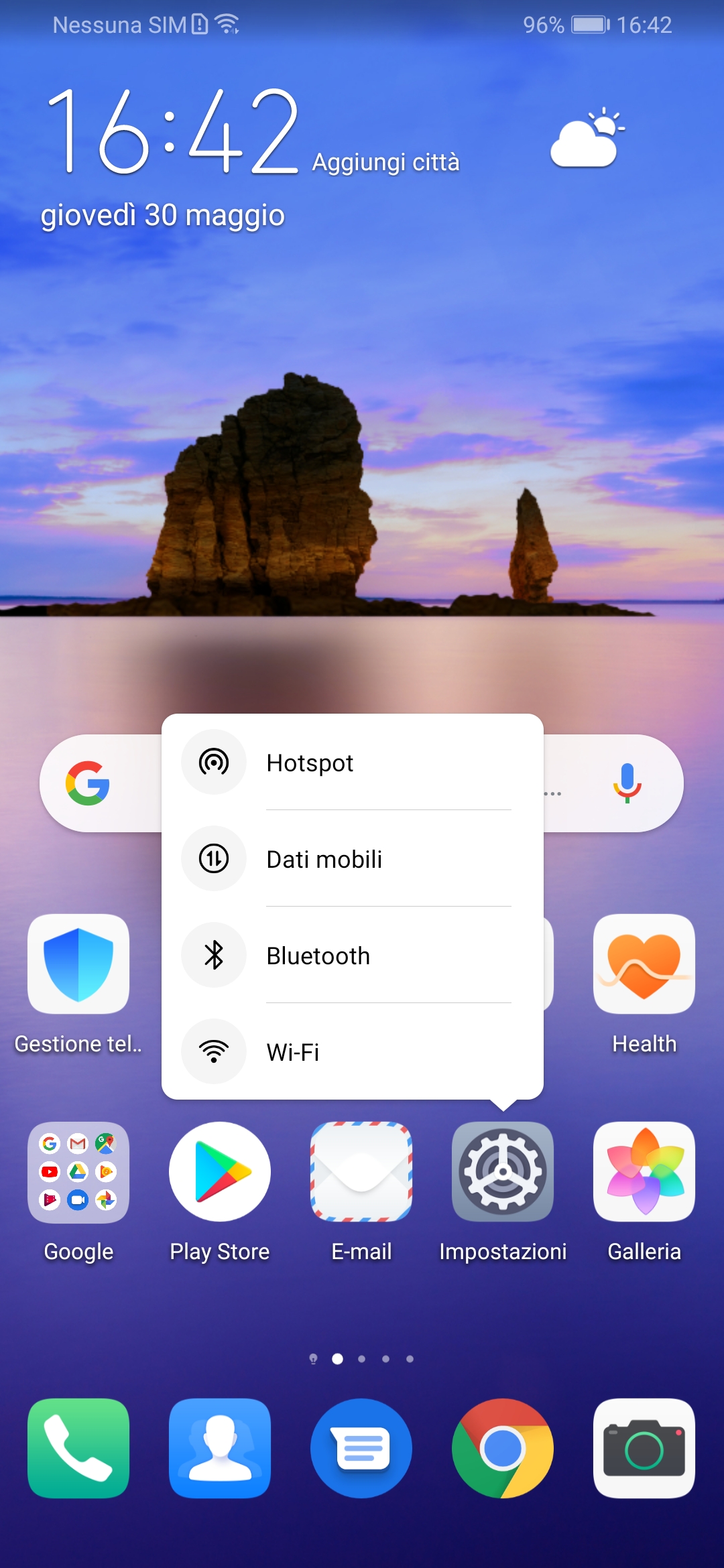Open the Dati mobili shortcut

tap(351, 859)
